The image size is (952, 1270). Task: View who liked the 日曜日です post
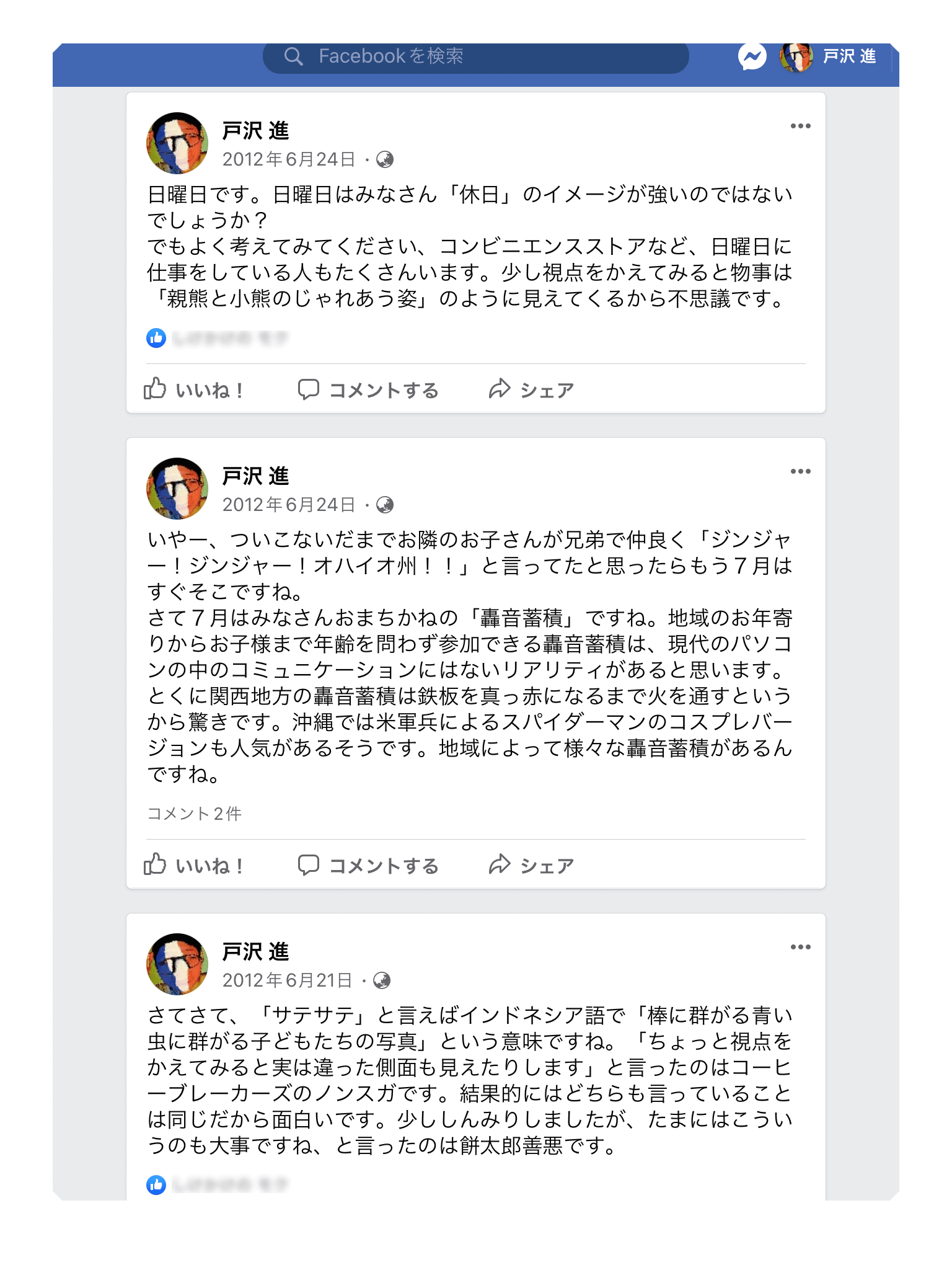point(229,339)
